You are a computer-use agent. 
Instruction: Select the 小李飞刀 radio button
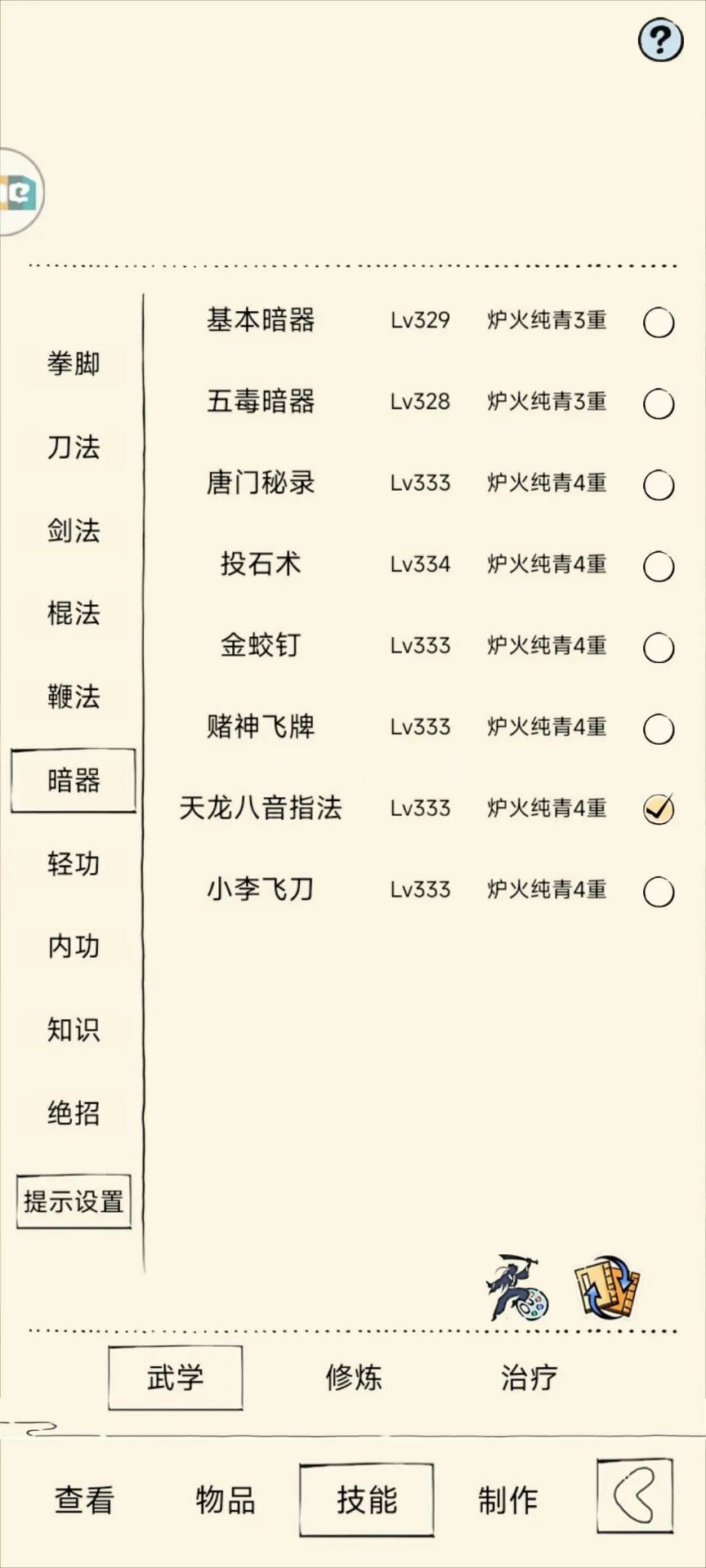click(x=659, y=892)
